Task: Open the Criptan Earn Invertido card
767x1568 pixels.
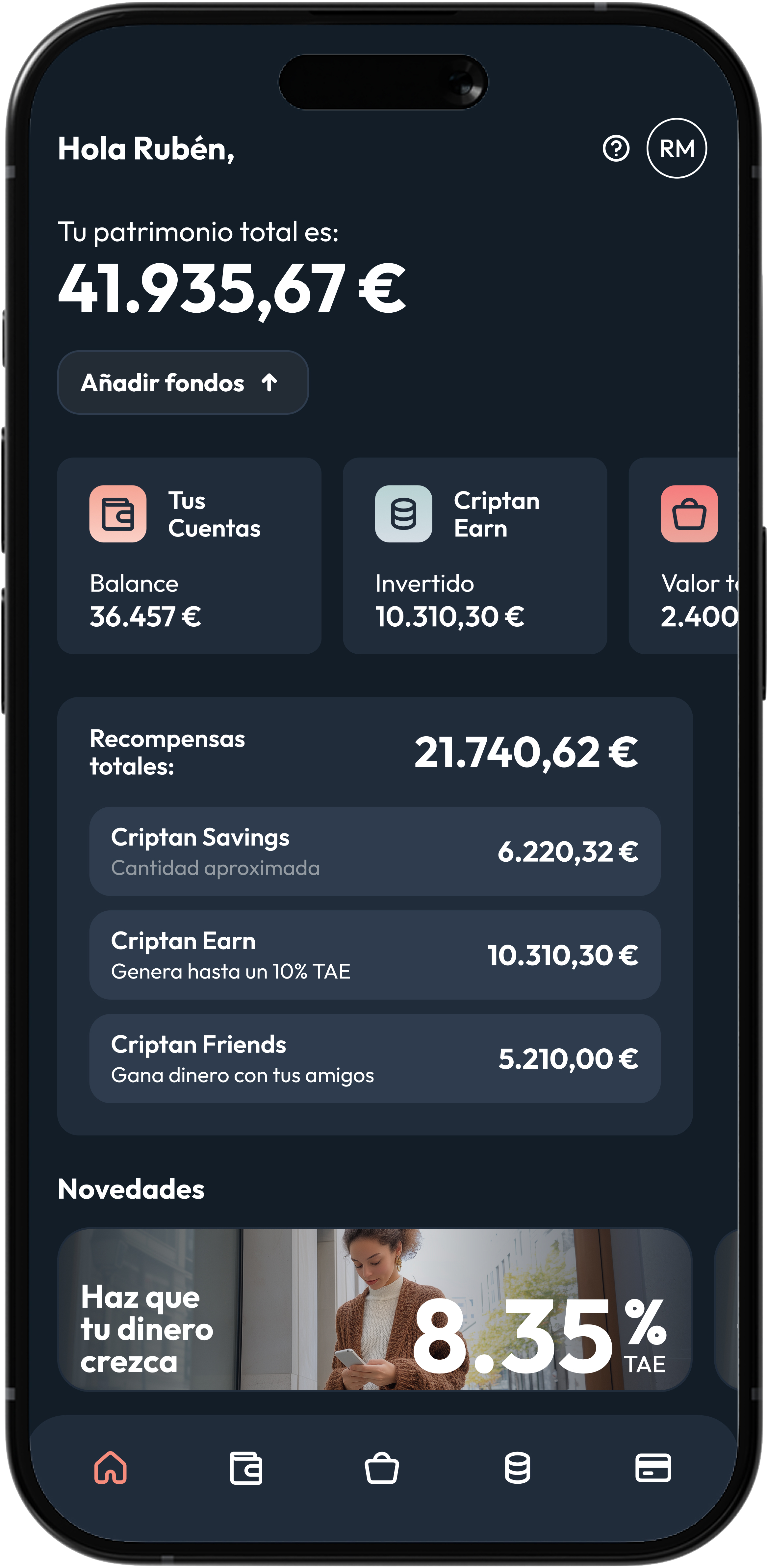Action: (x=475, y=555)
